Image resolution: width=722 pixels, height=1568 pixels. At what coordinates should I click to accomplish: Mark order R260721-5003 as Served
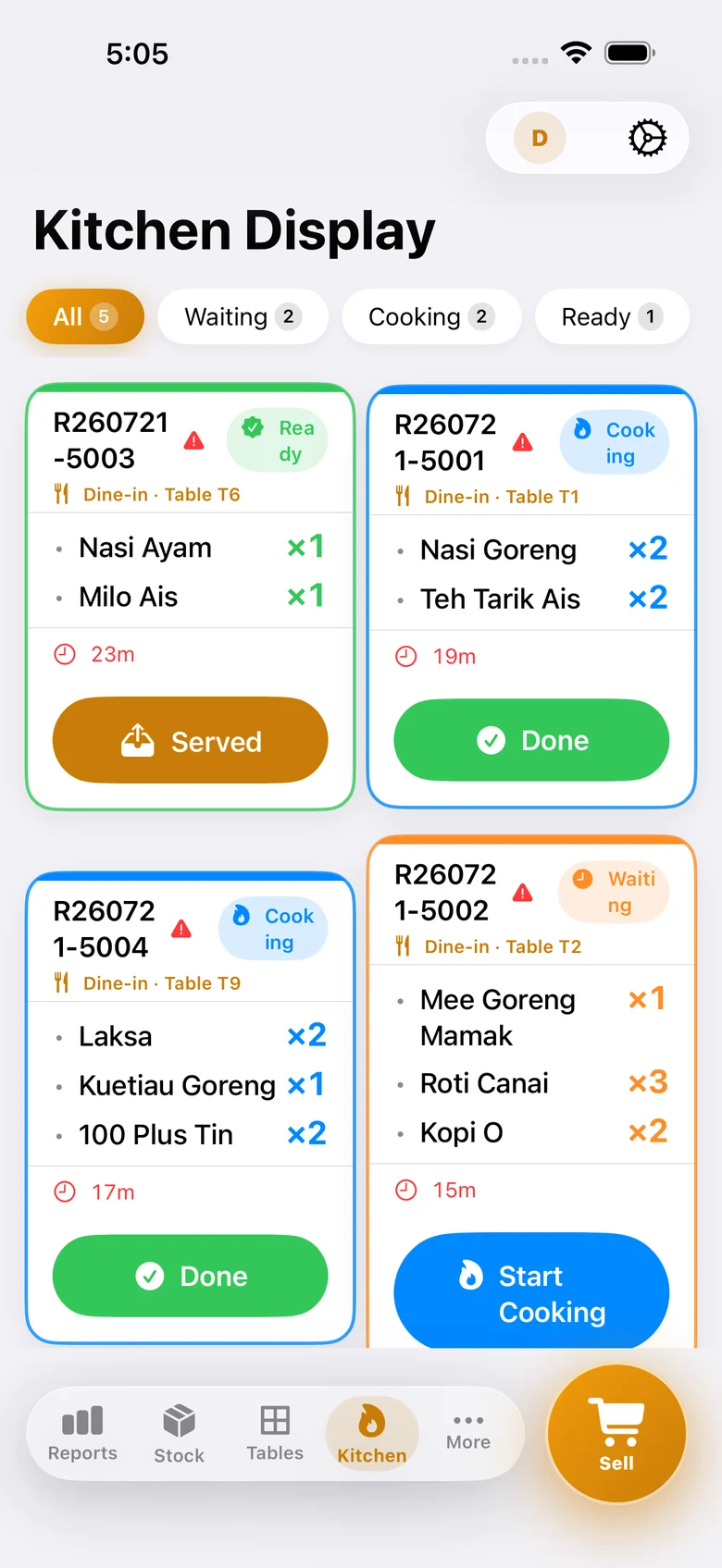pyautogui.click(x=191, y=740)
